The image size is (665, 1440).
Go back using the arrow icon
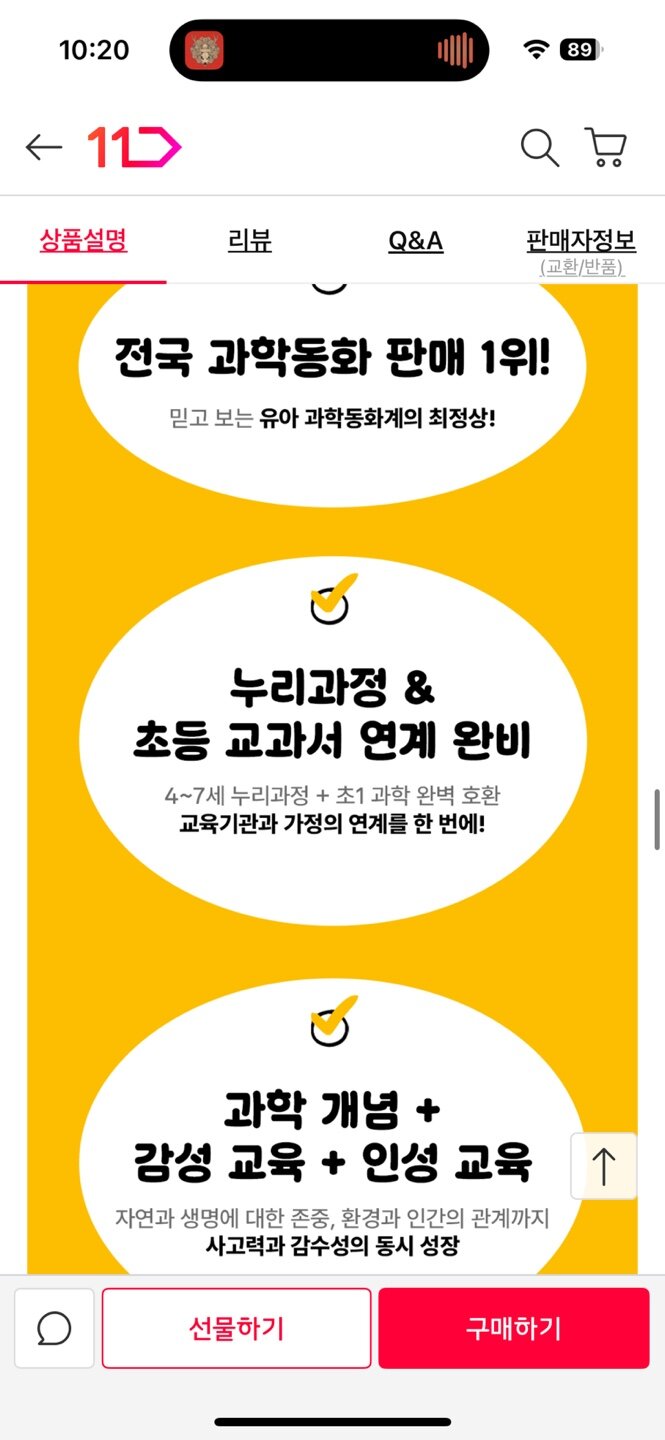click(x=43, y=148)
